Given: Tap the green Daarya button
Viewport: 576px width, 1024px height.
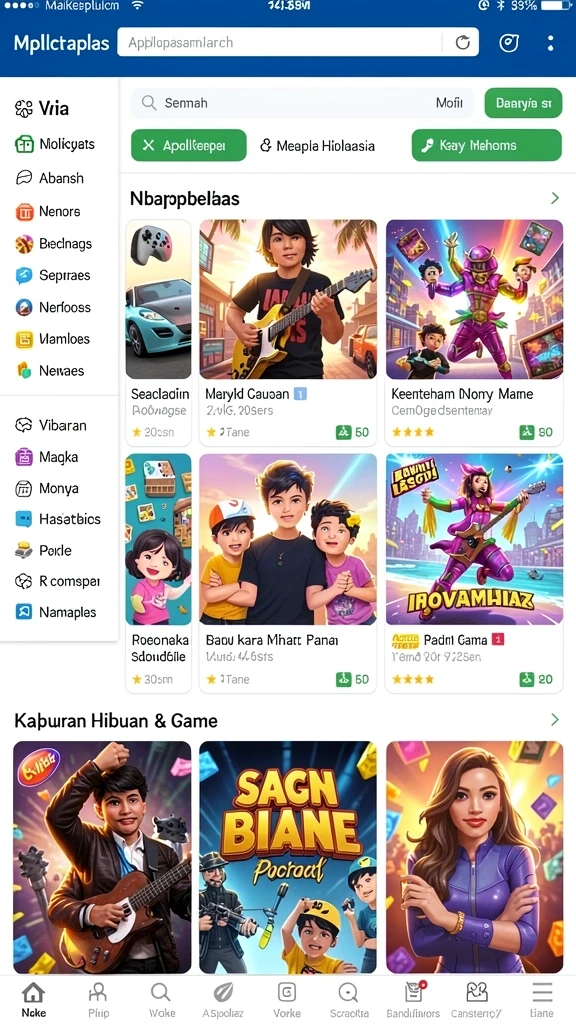Looking at the screenshot, I should pos(523,103).
